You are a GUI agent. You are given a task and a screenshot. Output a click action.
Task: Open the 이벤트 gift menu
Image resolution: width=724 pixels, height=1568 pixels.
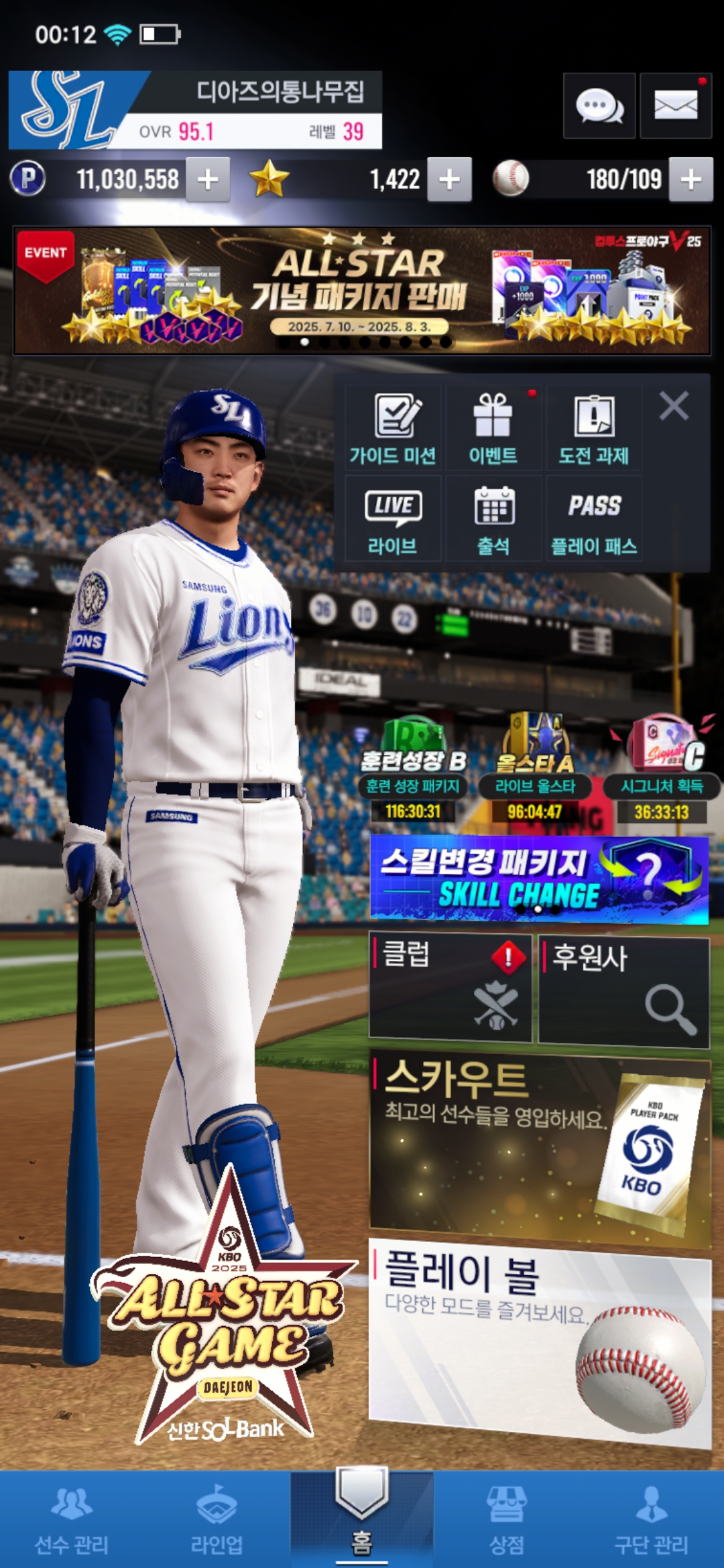493,429
